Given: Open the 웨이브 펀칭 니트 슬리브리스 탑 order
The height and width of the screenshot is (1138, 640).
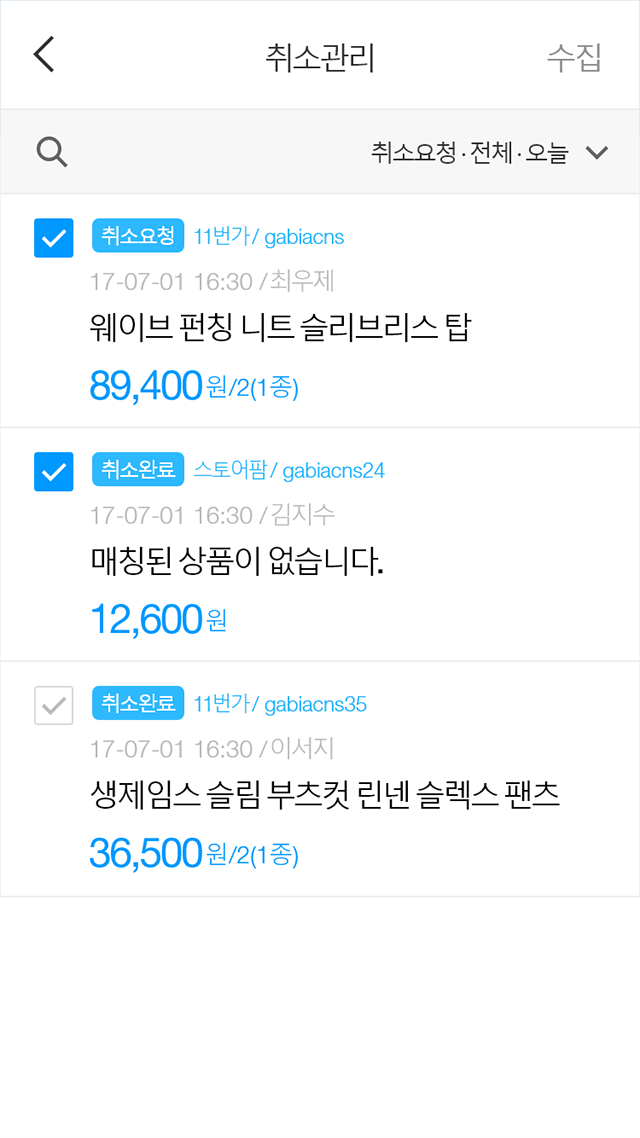Looking at the screenshot, I should click(x=320, y=311).
